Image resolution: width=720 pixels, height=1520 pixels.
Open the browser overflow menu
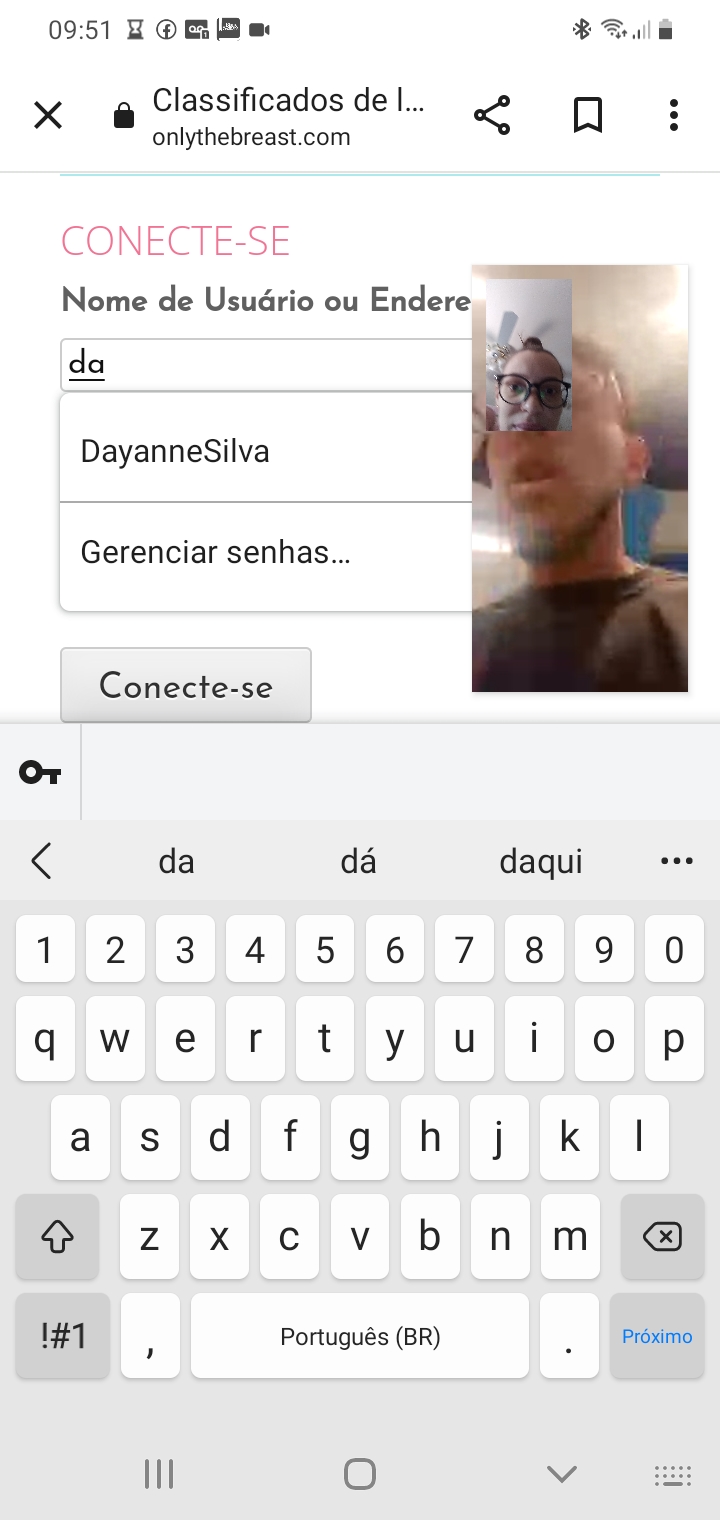pos(674,116)
